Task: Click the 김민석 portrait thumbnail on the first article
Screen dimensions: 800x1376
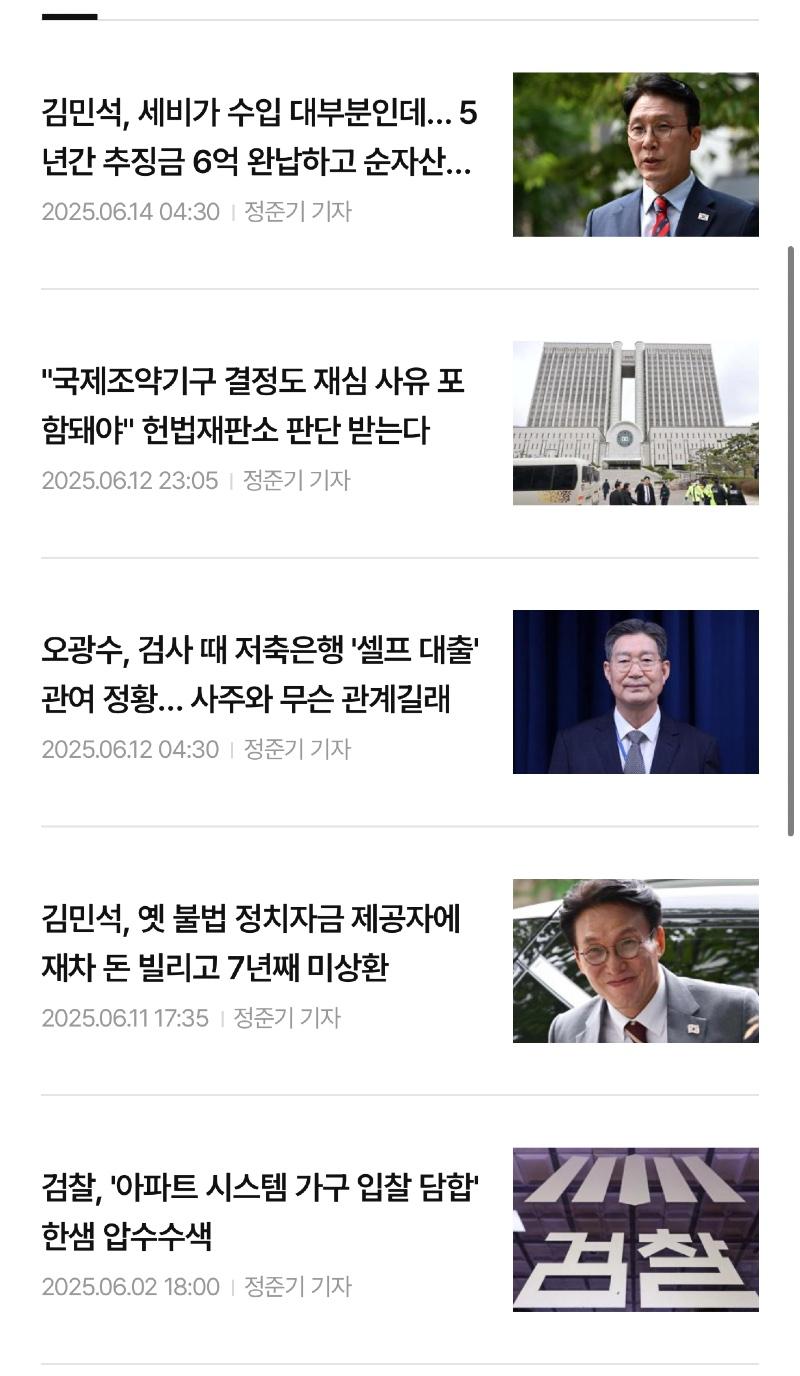Action: pos(636,156)
